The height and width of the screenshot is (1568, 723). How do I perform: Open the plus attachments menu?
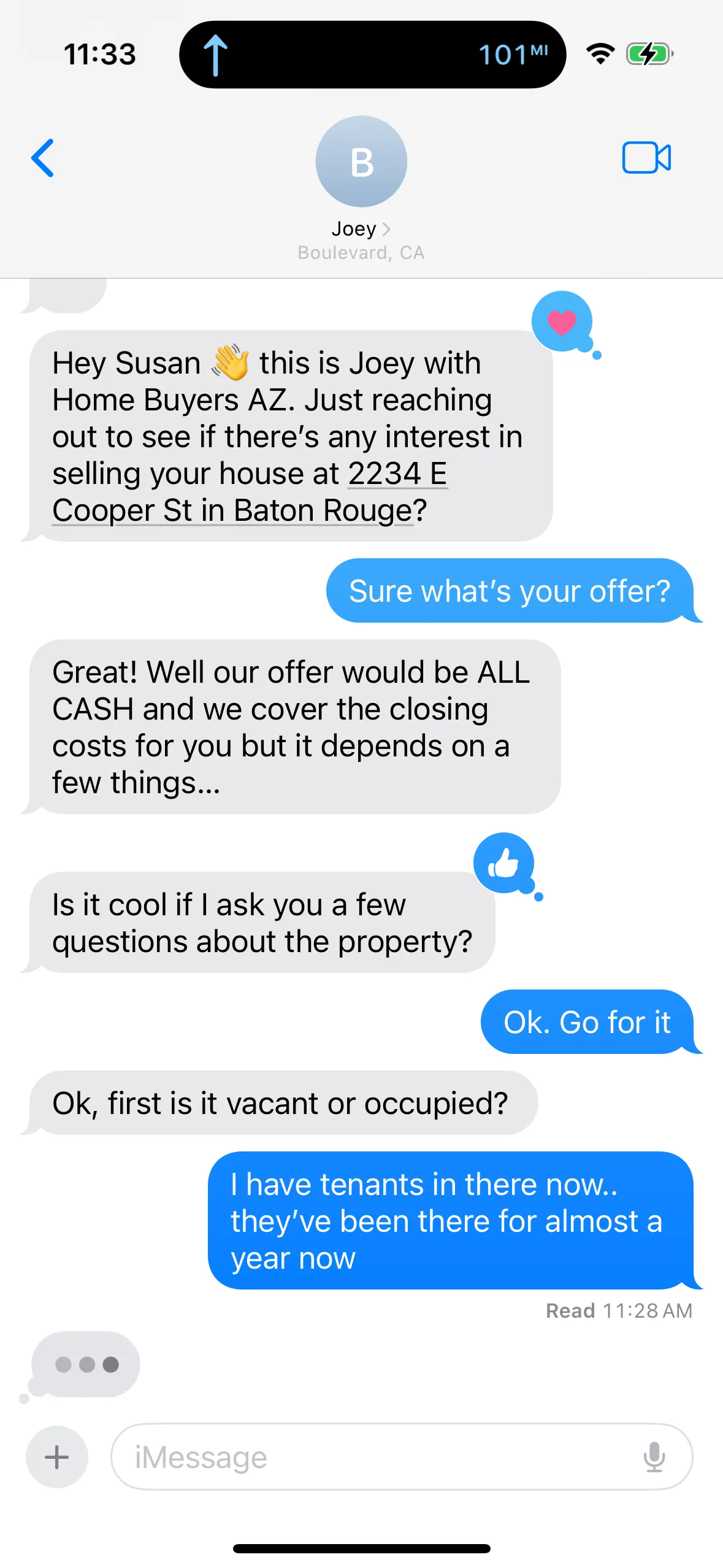[57, 1457]
